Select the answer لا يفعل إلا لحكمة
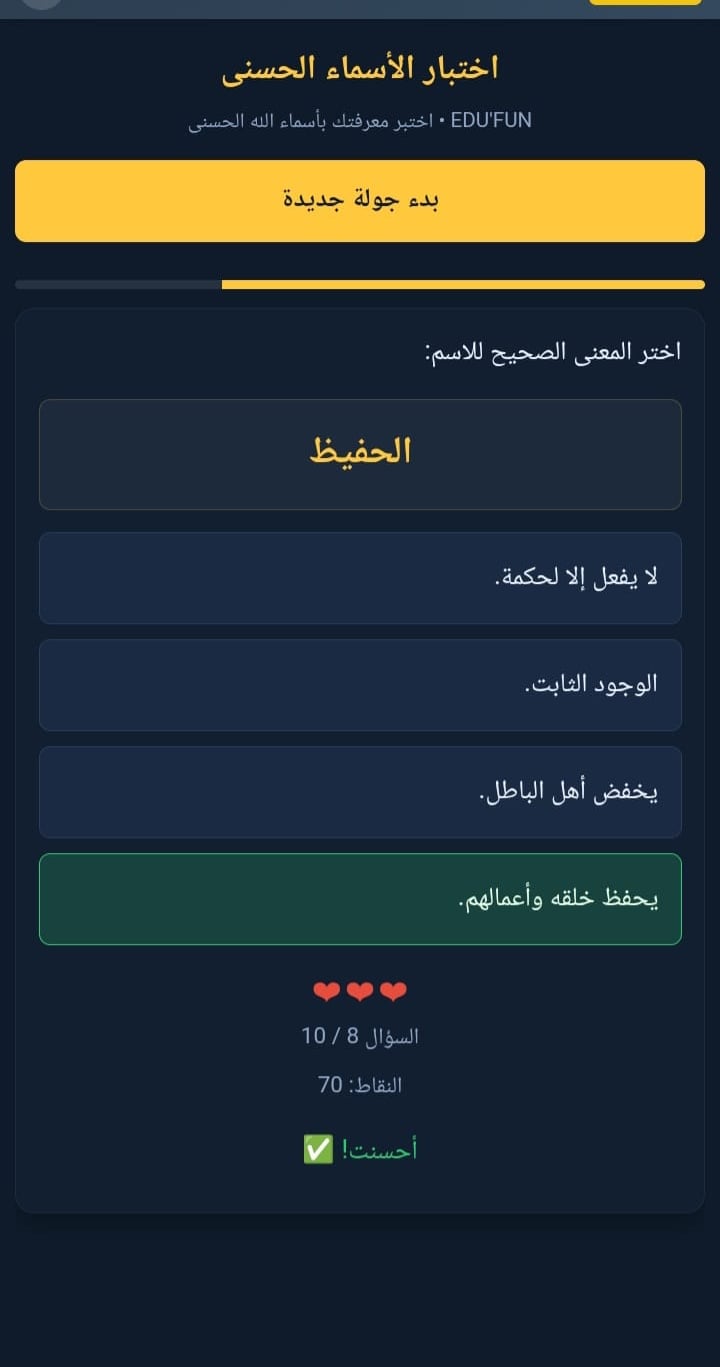Viewport: 720px width, 1367px height. (360, 578)
